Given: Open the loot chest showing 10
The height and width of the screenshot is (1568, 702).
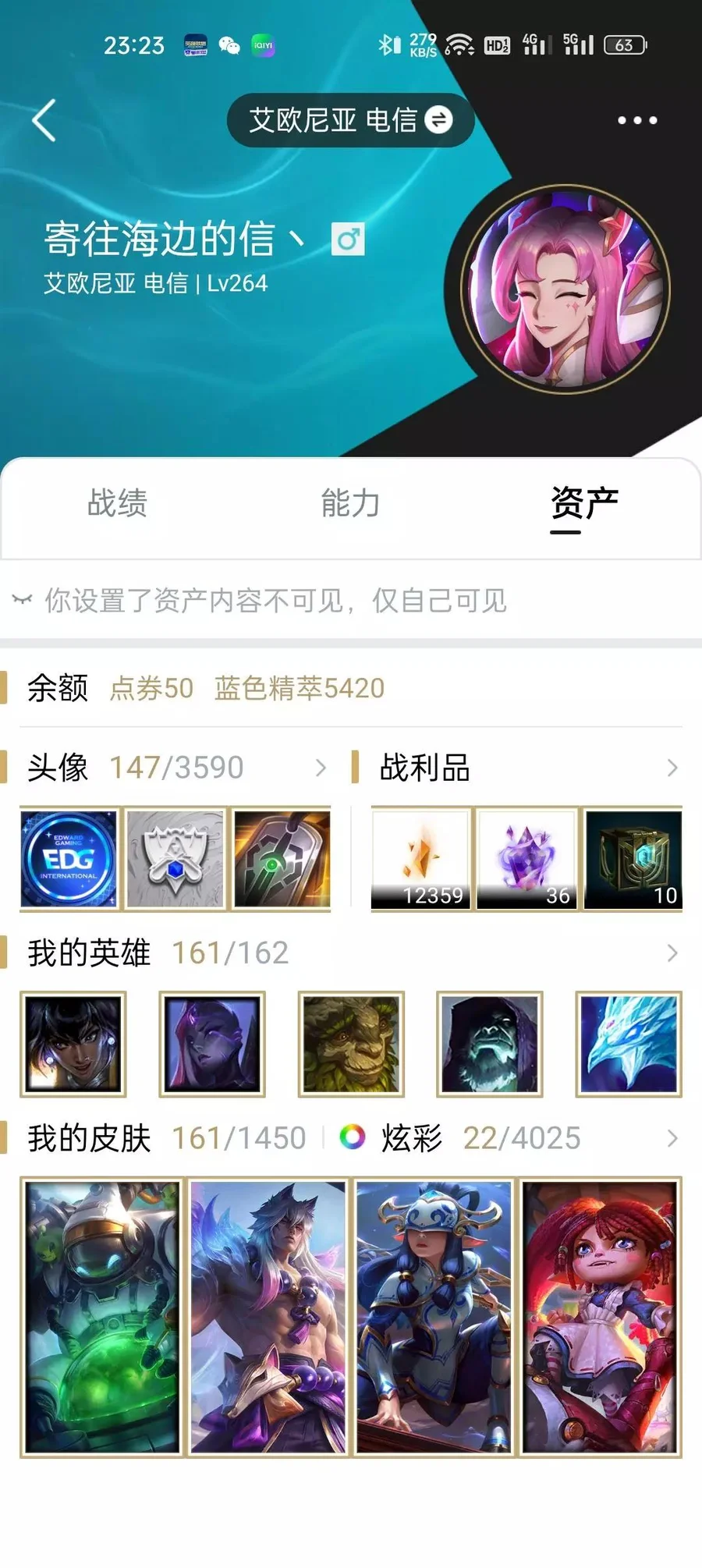Looking at the screenshot, I should [633, 859].
